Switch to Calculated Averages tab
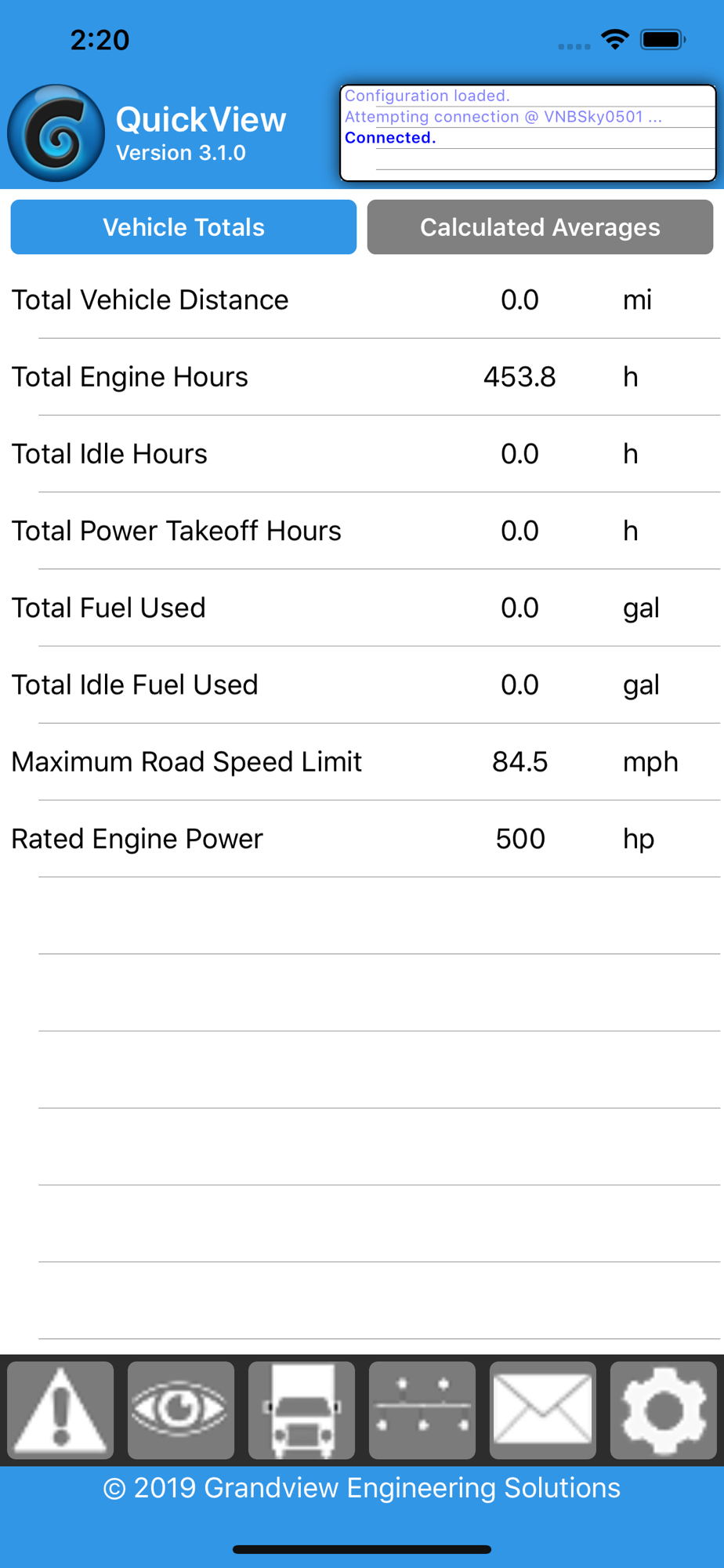The height and width of the screenshot is (1568, 724). click(540, 227)
